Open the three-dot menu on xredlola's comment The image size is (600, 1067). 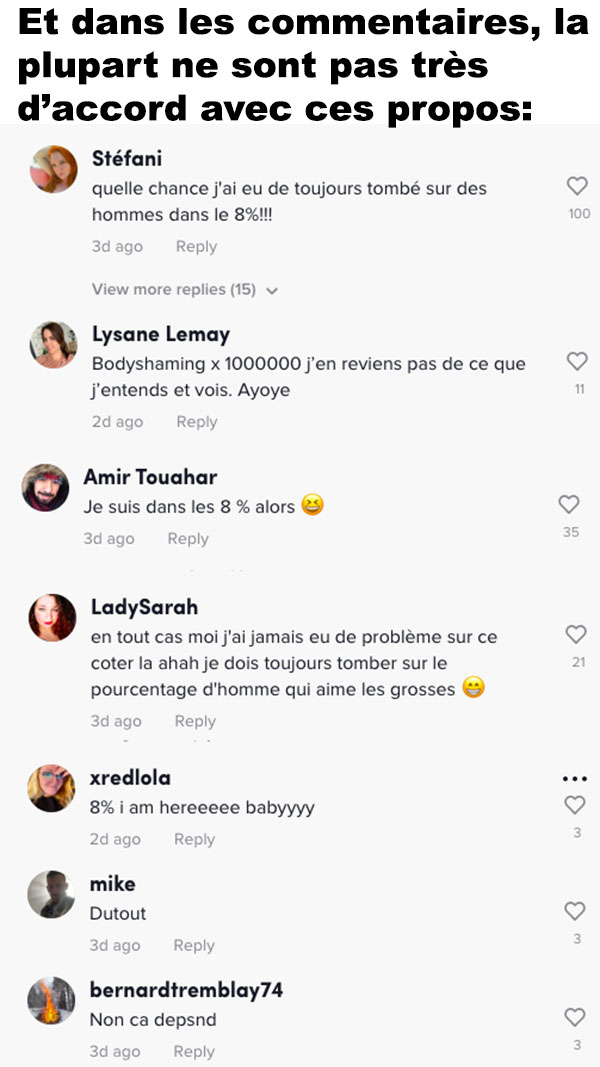[x=575, y=778]
